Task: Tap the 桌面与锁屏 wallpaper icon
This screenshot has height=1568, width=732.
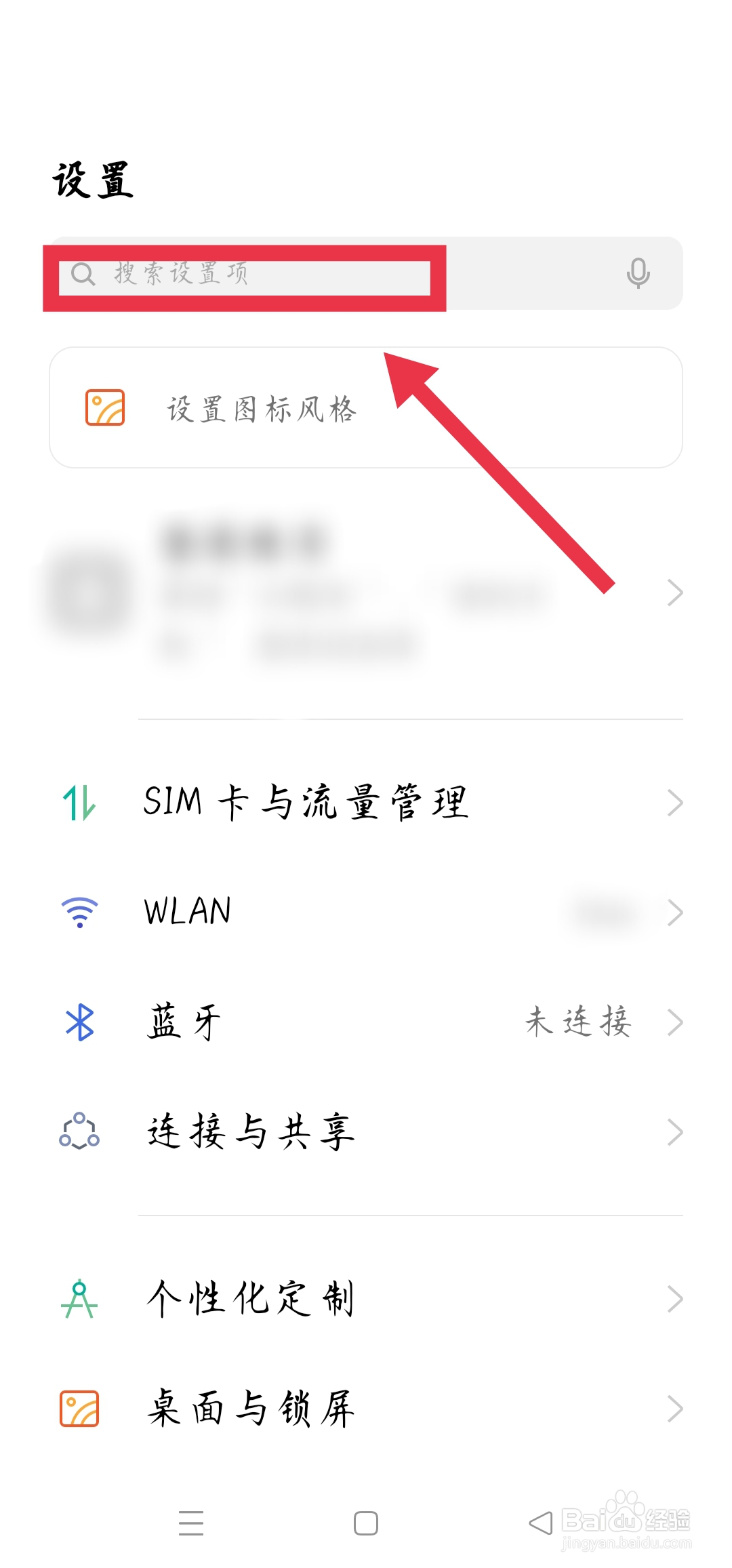Action: (78, 1407)
